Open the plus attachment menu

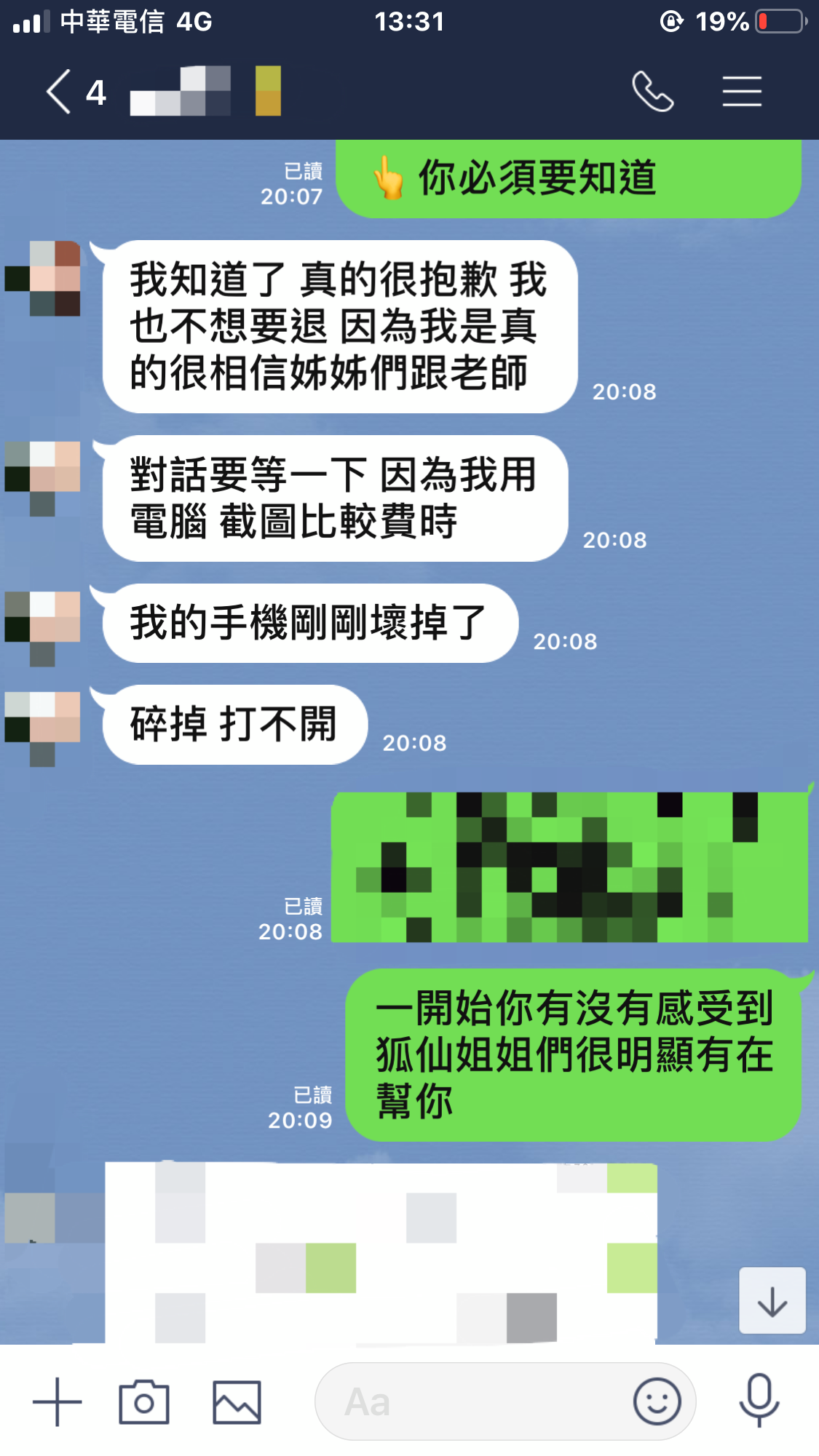click(x=57, y=1401)
